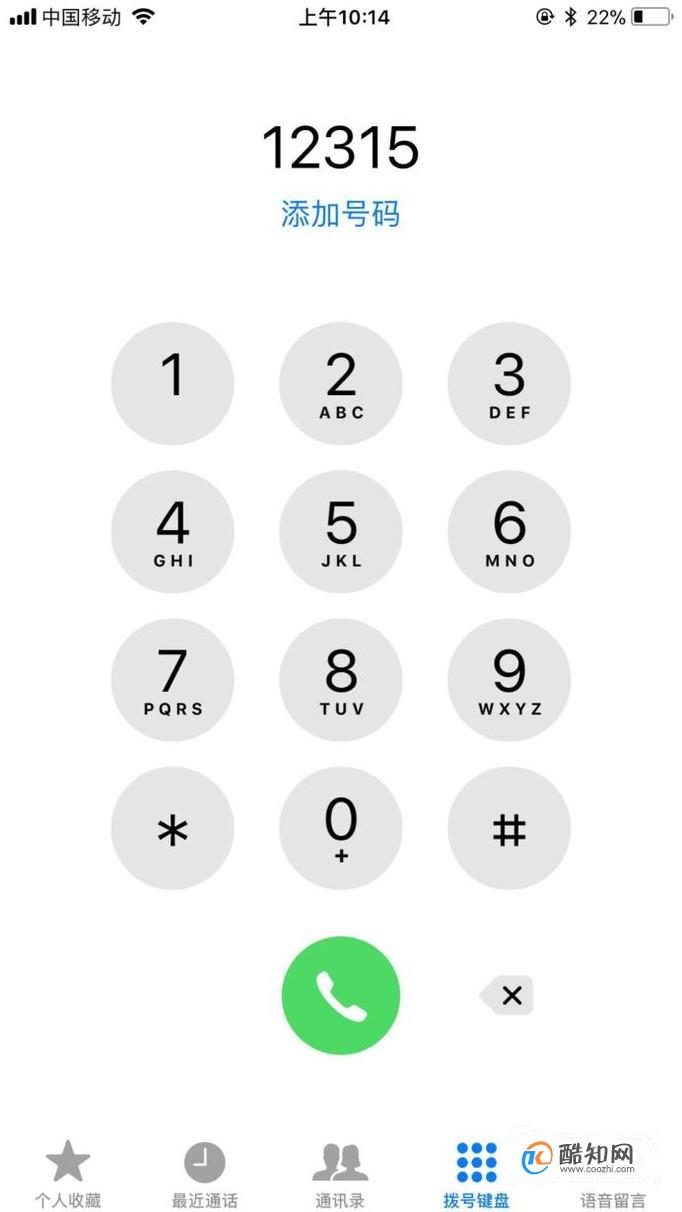
Task: Enter digit 2 ABC
Action: (341, 383)
